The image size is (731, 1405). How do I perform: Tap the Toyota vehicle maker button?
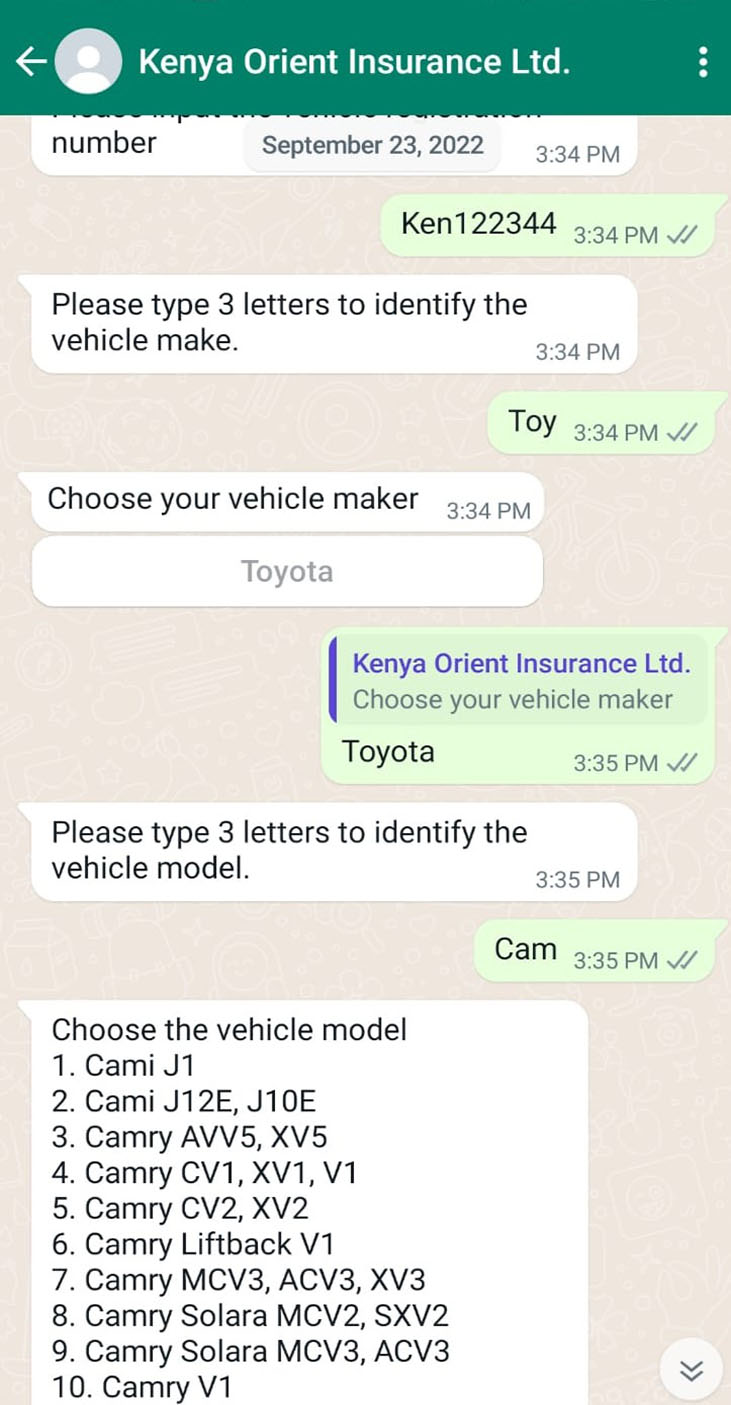click(x=287, y=572)
